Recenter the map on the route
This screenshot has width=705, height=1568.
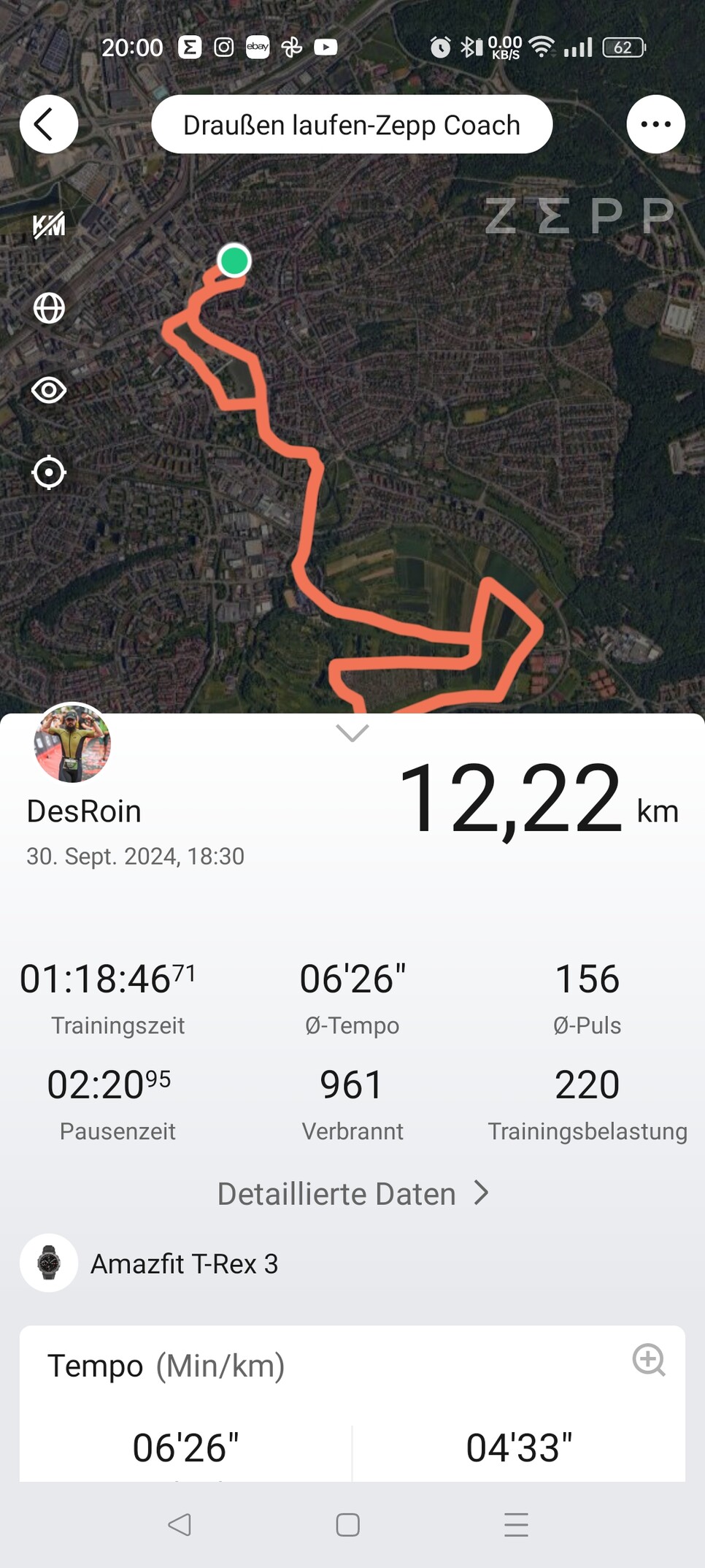point(49,473)
